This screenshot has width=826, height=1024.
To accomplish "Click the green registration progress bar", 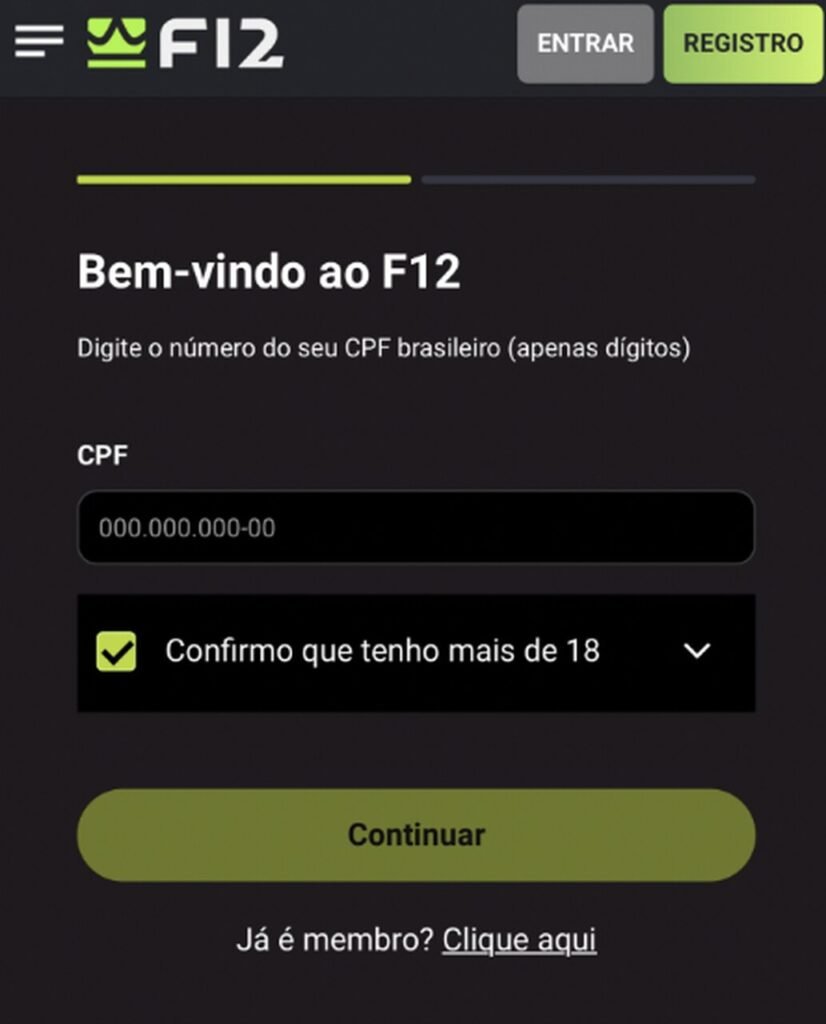I will pos(243,180).
